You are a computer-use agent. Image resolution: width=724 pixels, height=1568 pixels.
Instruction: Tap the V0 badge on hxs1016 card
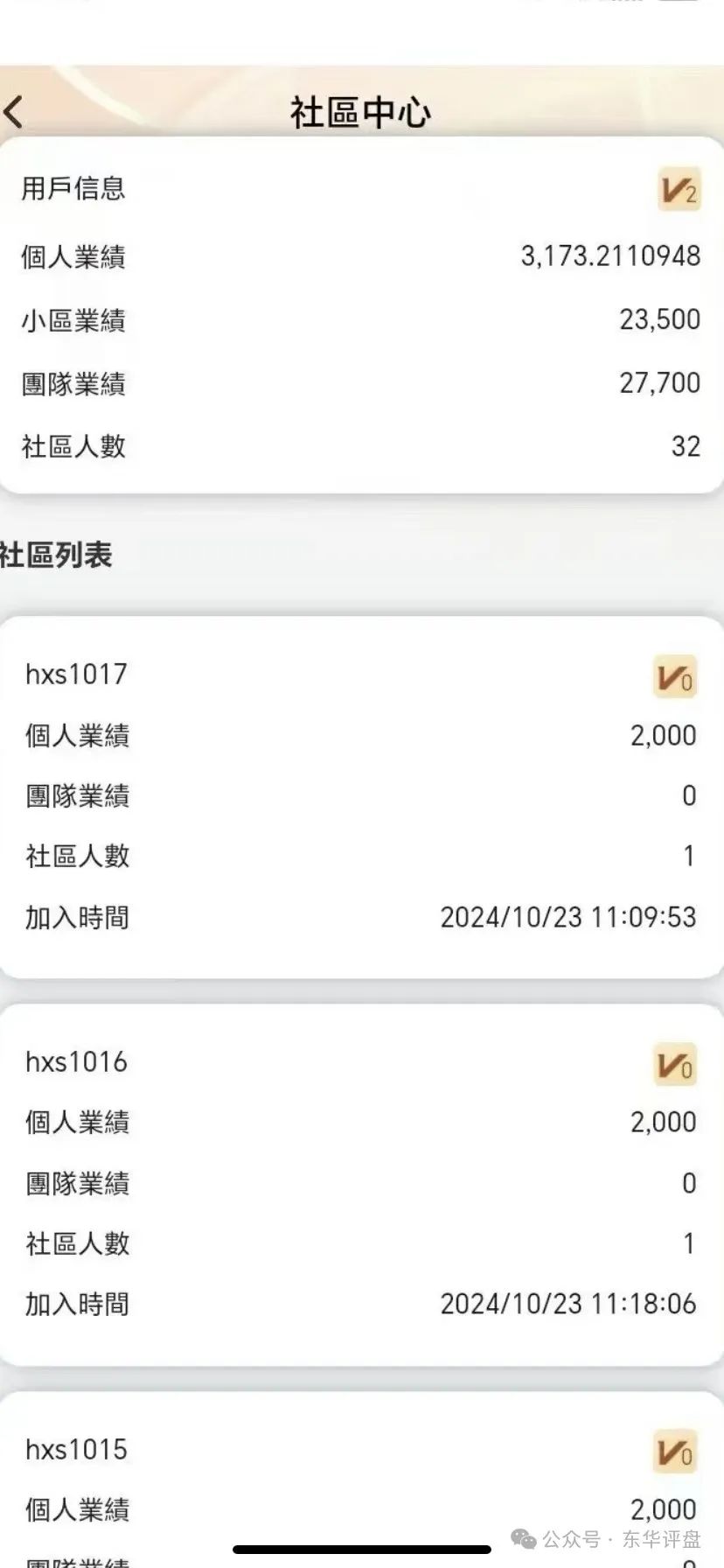[674, 1063]
